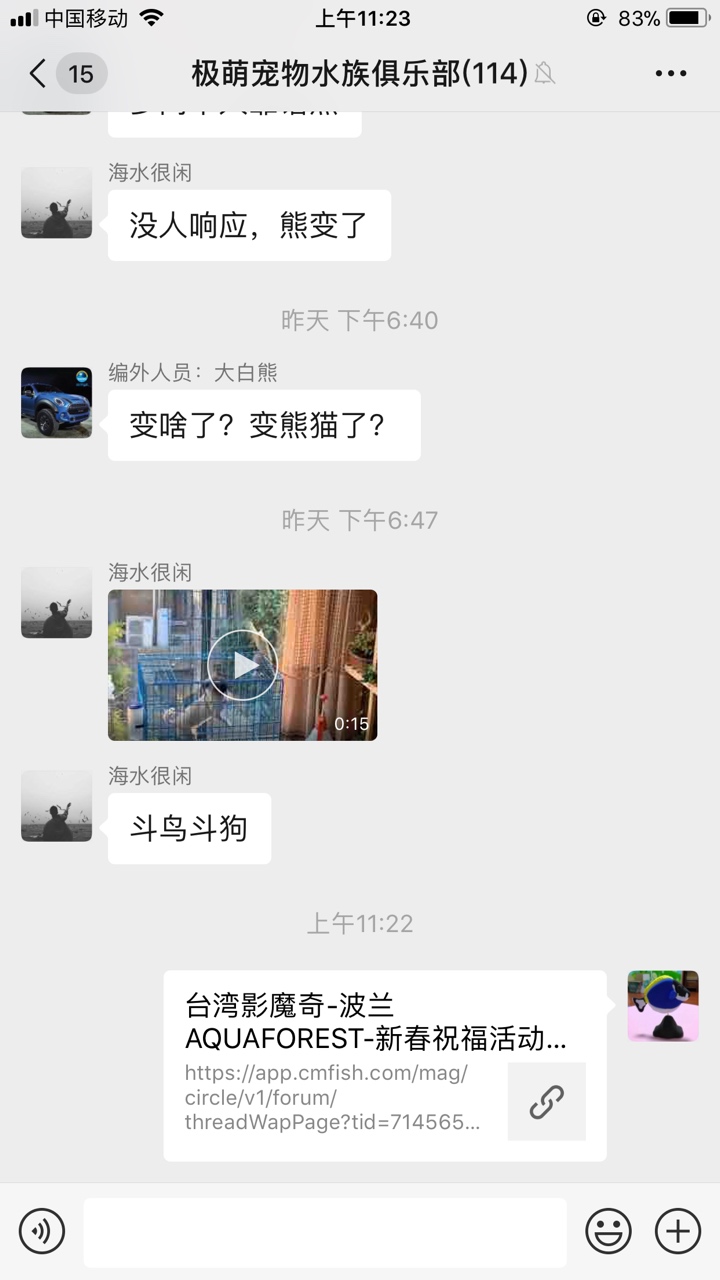This screenshot has height=1280, width=720.
Task: View 编外人员：大白熊's profile via blue car avatar
Action: click(x=56, y=402)
